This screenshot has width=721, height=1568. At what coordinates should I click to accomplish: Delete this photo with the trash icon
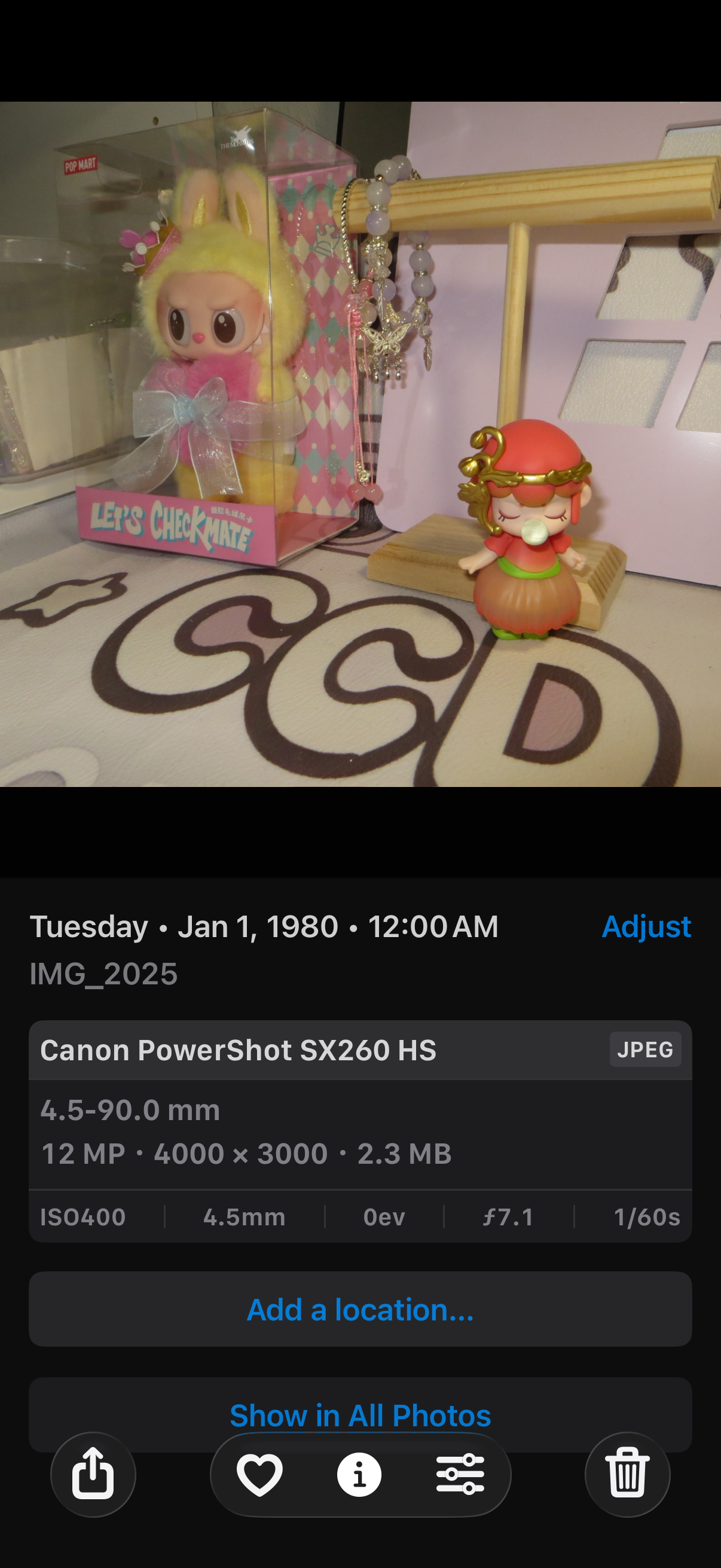[627, 1474]
